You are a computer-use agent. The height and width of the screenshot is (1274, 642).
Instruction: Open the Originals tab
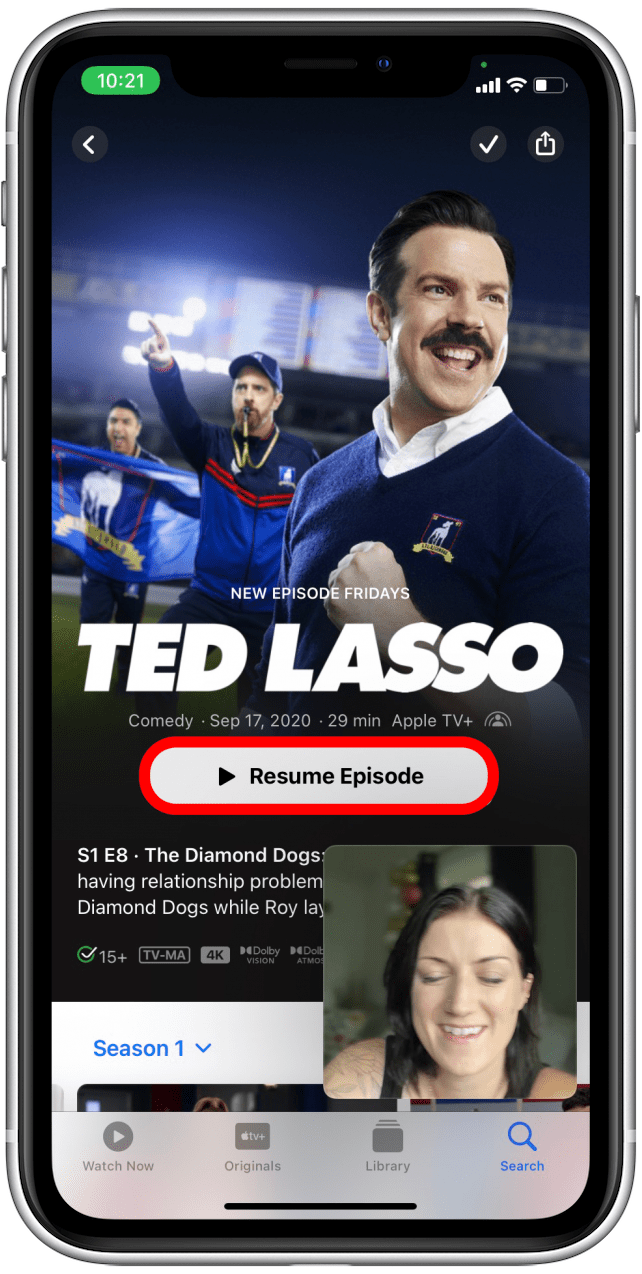pyautogui.click(x=252, y=1146)
